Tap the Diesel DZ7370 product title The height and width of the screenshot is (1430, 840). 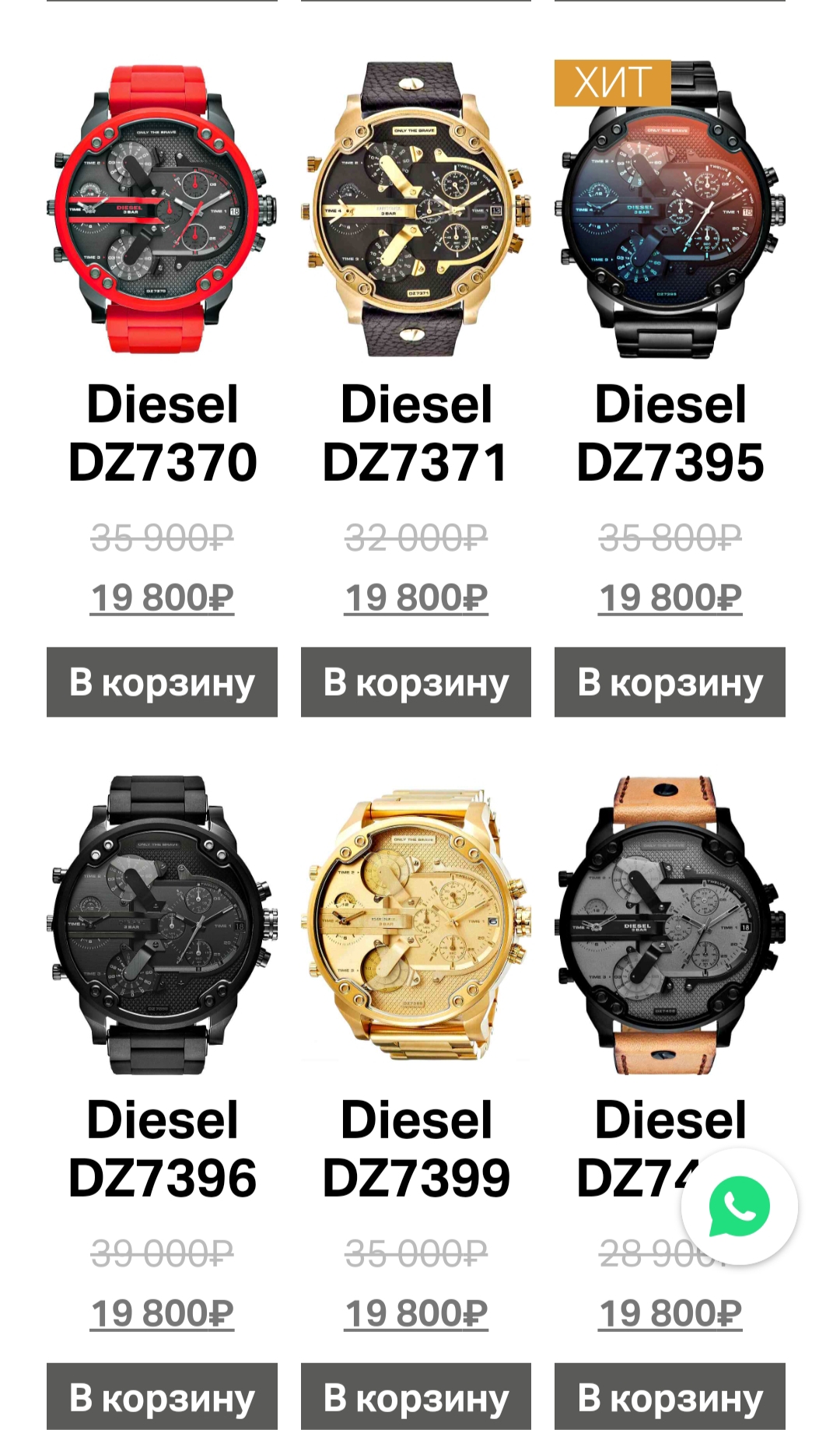pos(162,433)
